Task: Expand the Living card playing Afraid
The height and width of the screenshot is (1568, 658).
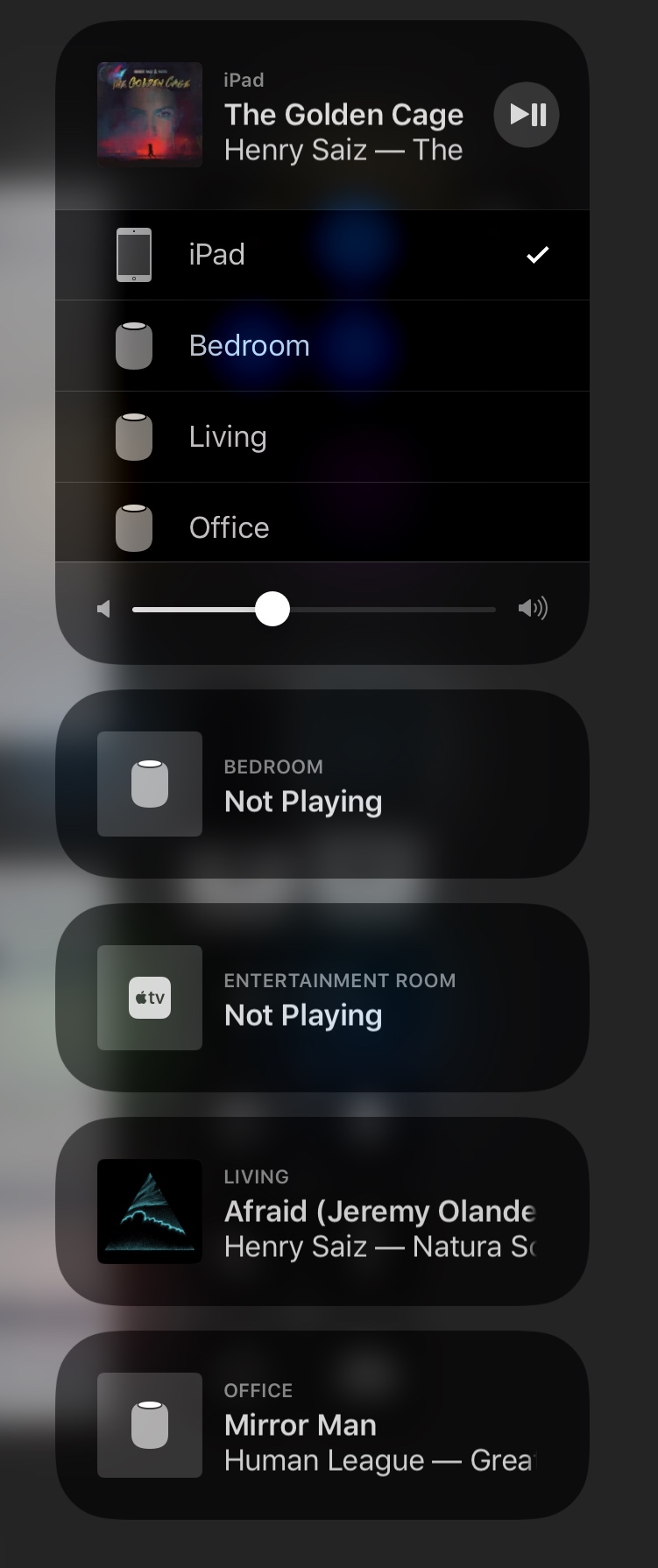Action: pos(322,1211)
